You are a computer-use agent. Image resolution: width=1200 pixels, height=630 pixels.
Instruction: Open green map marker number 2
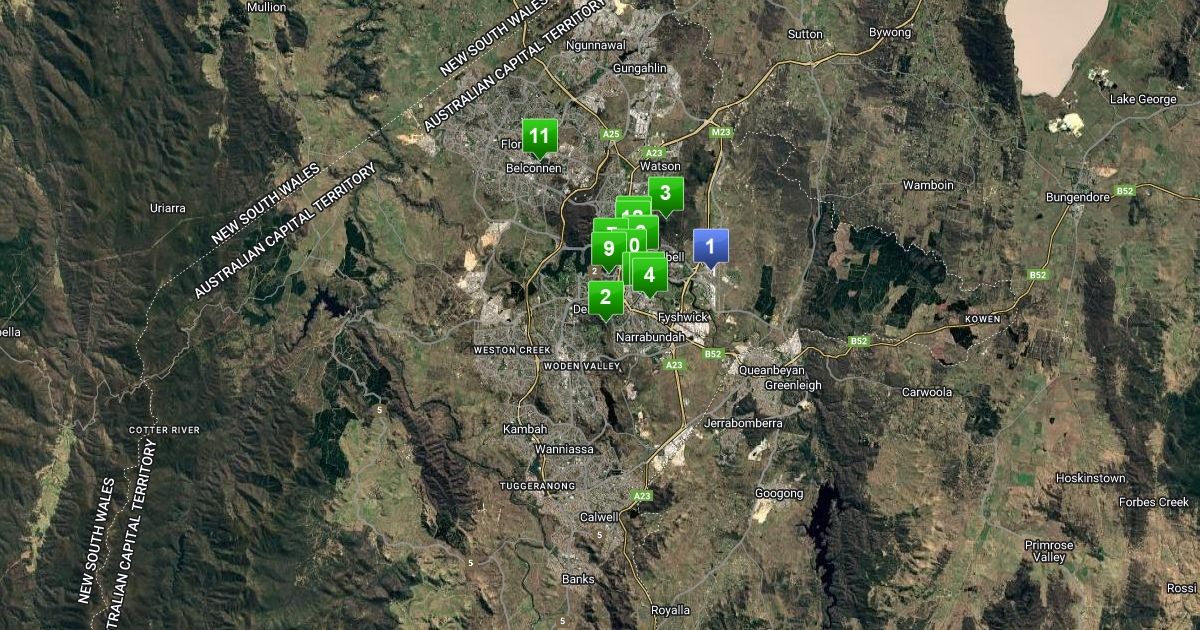[605, 297]
